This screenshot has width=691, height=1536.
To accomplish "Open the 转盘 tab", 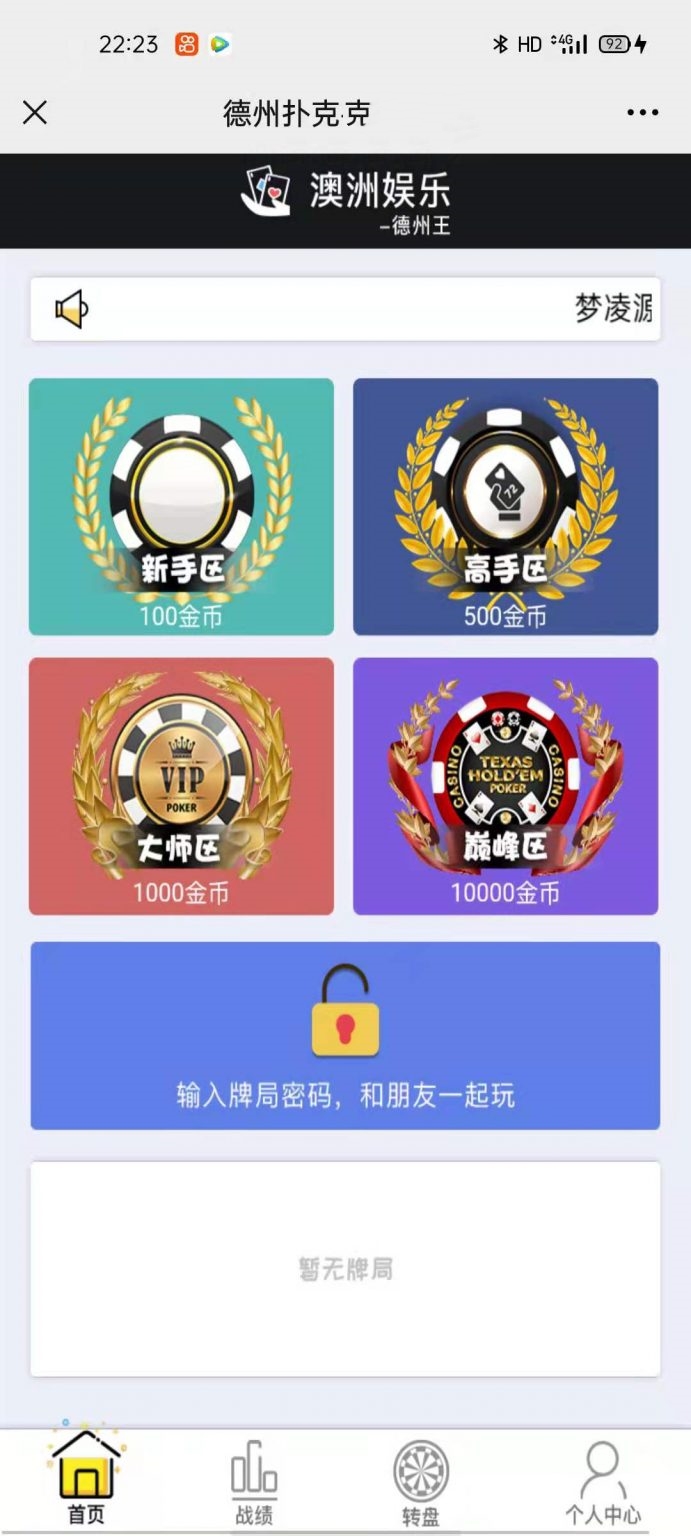I will click(421, 1483).
